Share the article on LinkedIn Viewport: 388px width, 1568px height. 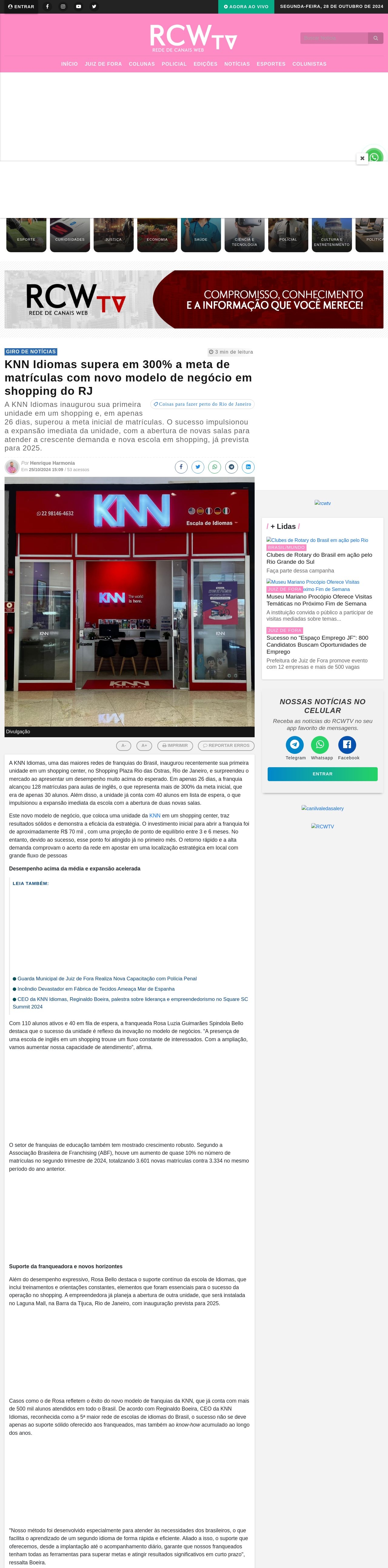pyautogui.click(x=248, y=467)
